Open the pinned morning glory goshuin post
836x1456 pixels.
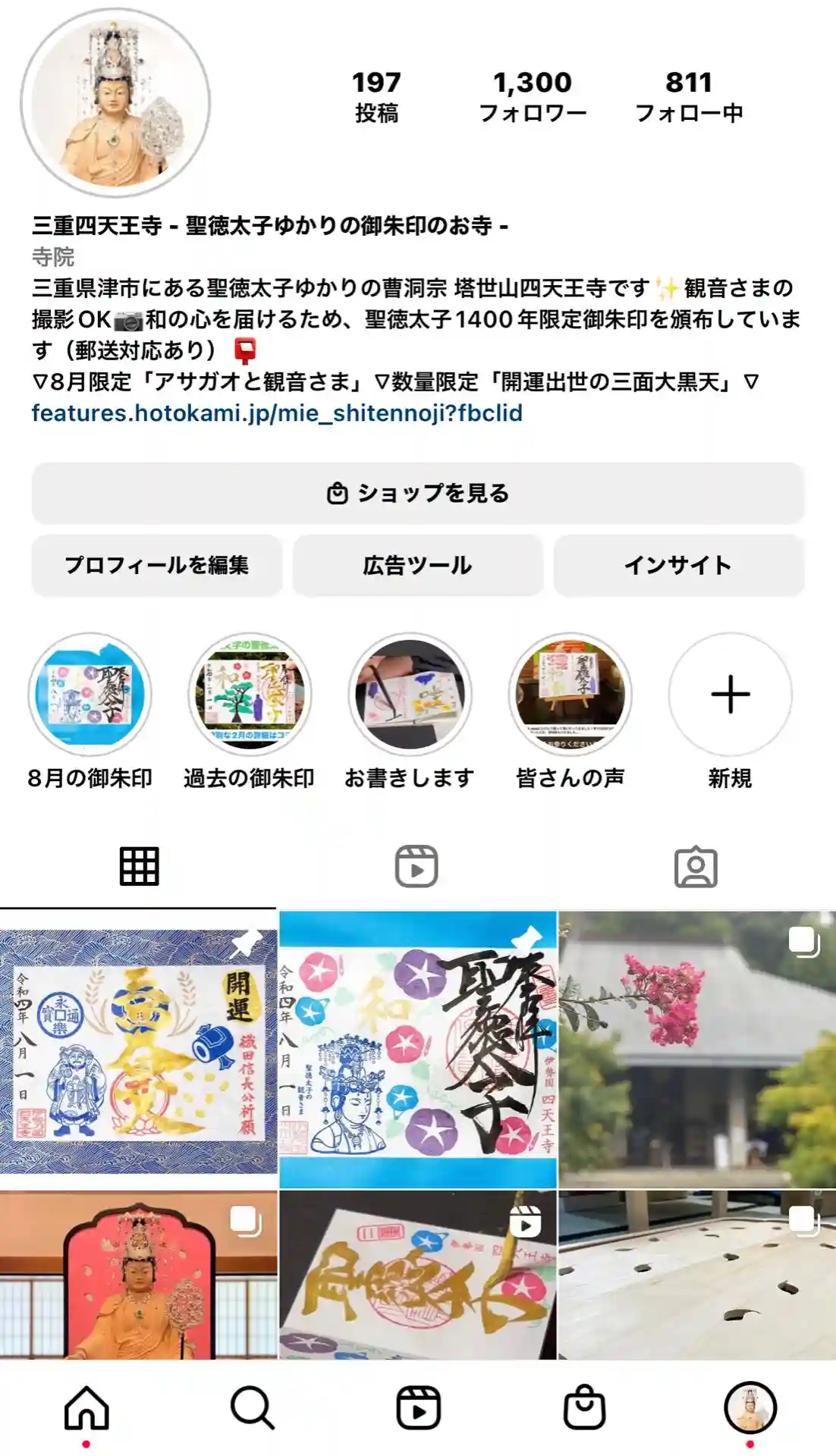tap(417, 1050)
